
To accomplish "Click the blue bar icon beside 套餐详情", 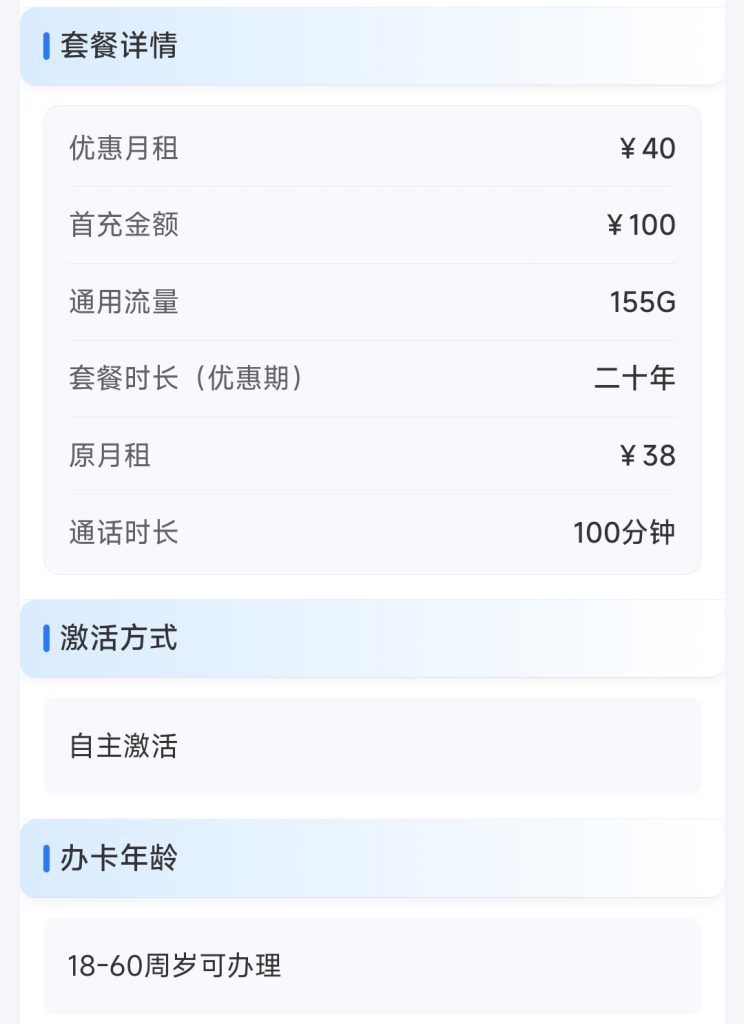I will coord(46,46).
